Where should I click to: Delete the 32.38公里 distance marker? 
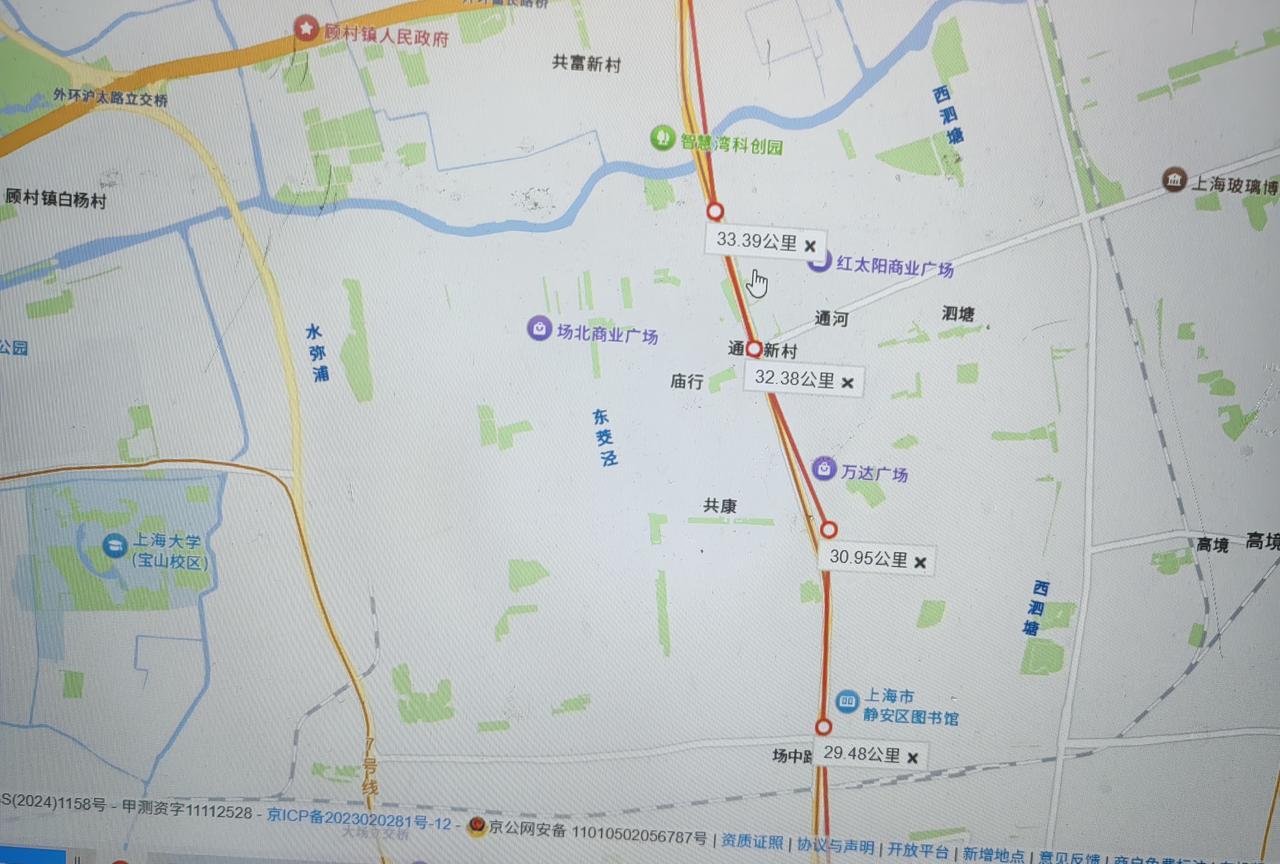(847, 382)
